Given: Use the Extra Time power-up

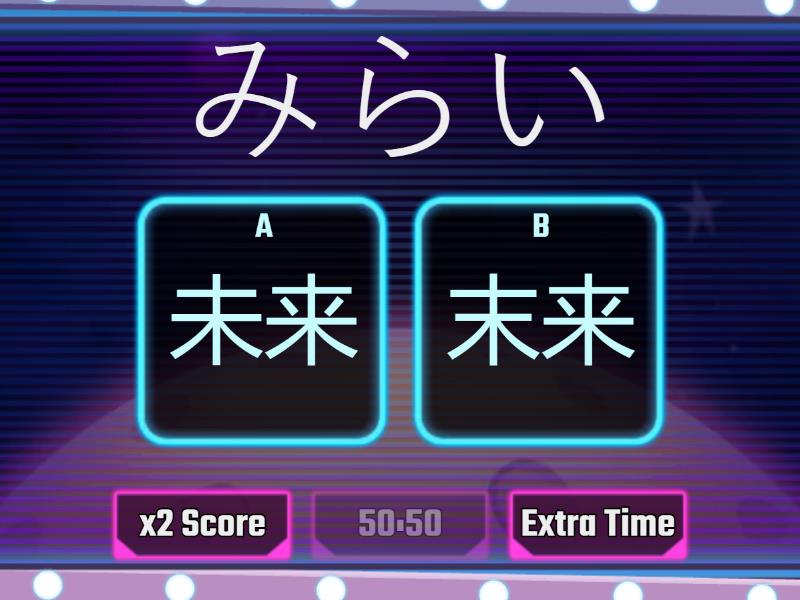Looking at the screenshot, I should (598, 523).
